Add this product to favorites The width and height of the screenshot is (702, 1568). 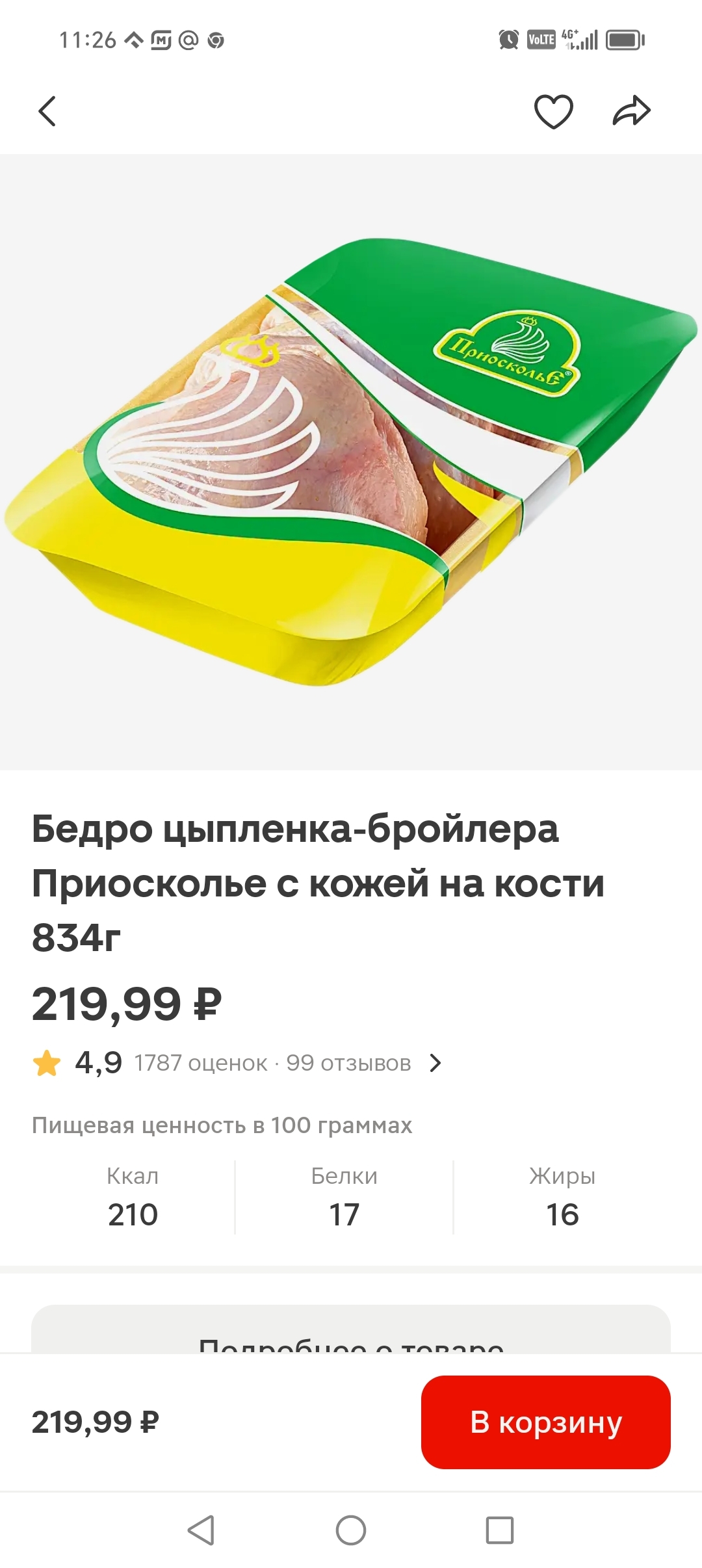[x=553, y=111]
